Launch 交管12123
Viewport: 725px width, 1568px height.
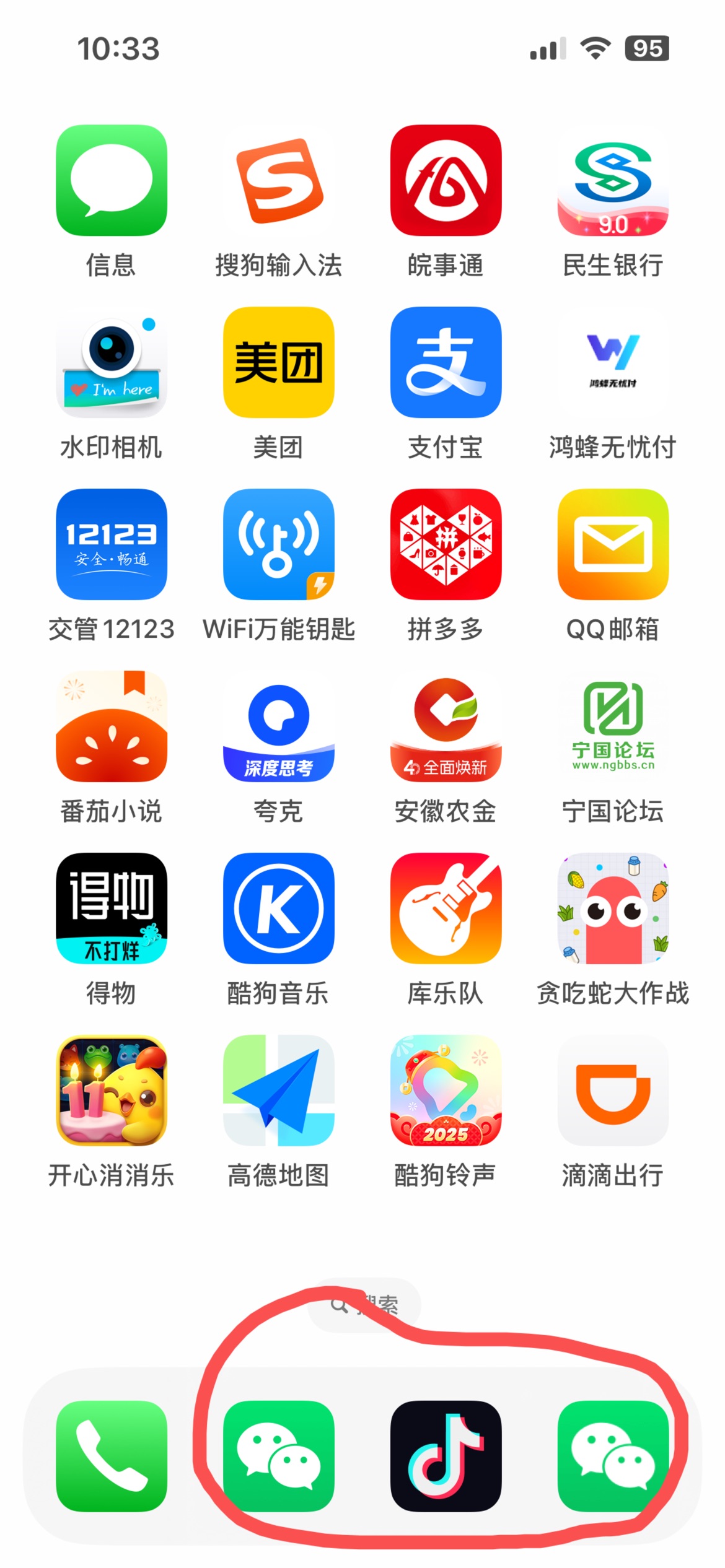pos(112,544)
